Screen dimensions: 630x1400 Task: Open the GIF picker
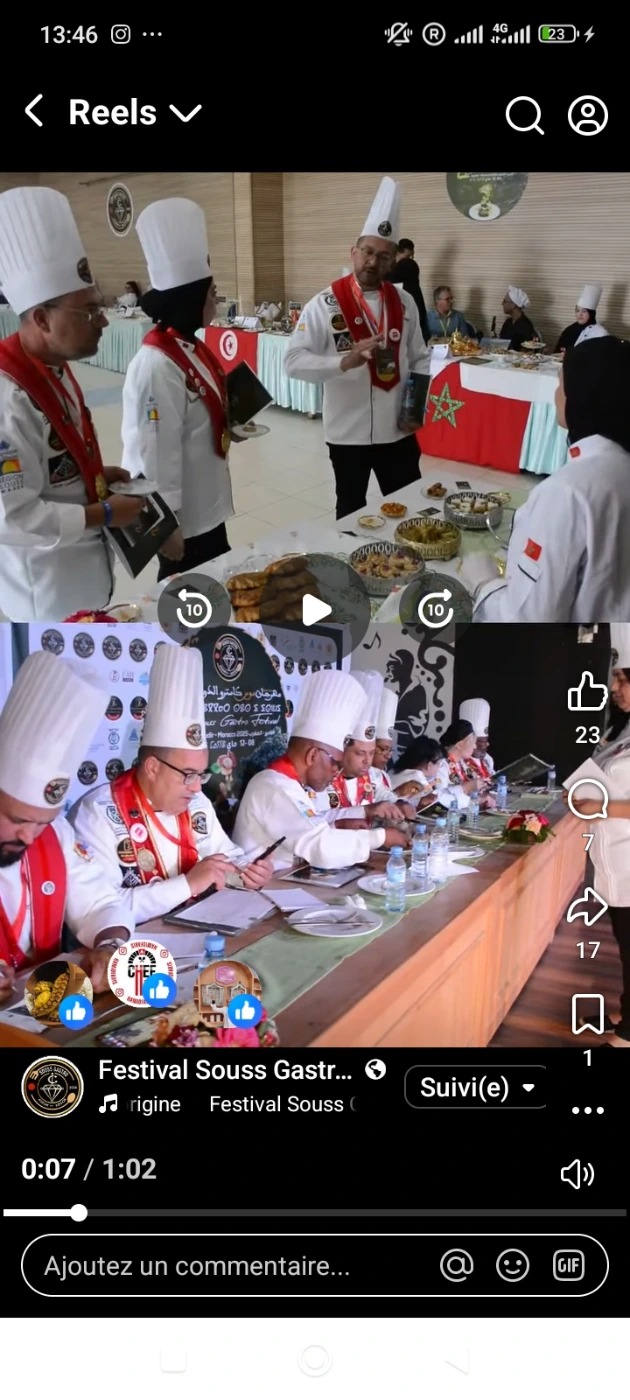(568, 1266)
